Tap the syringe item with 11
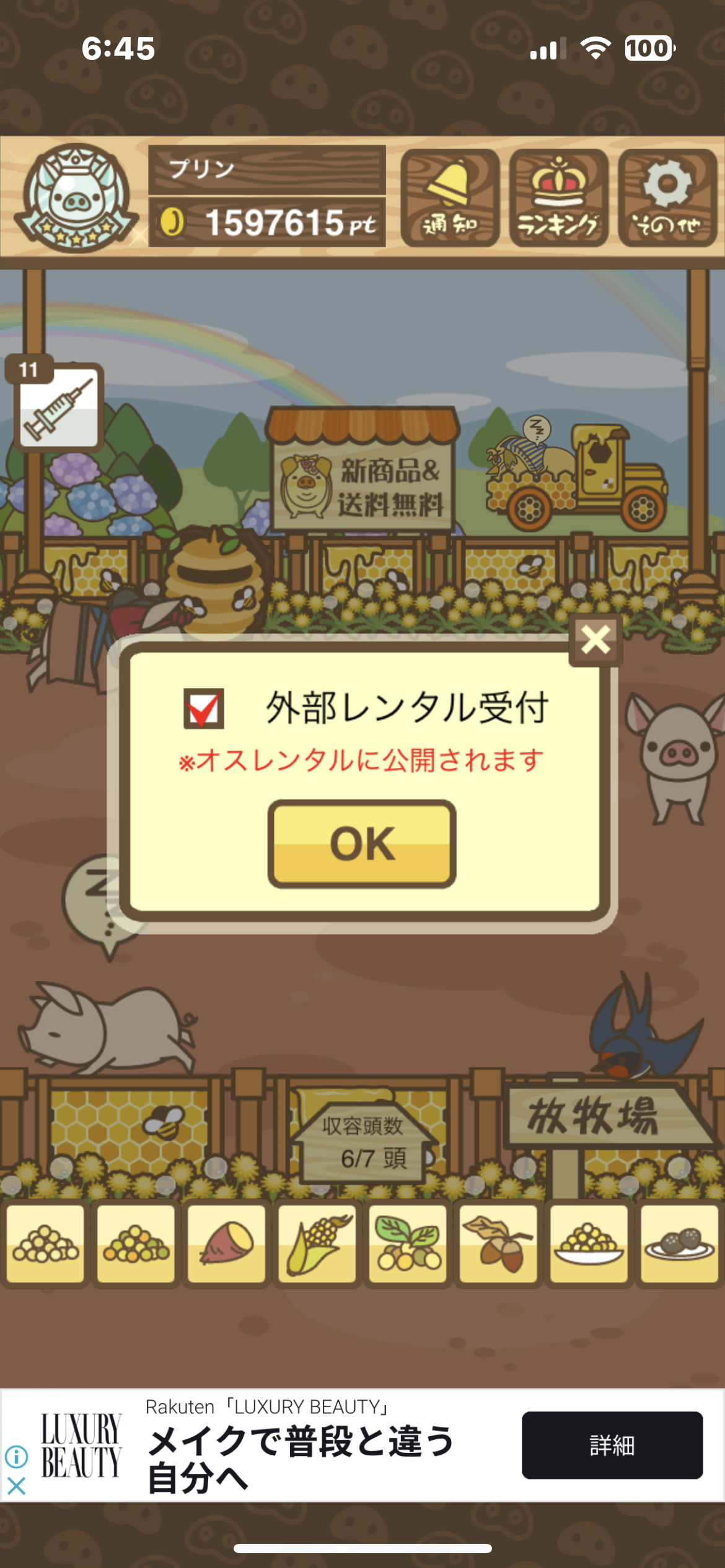Viewport: 725px width, 1568px height. 58,406
